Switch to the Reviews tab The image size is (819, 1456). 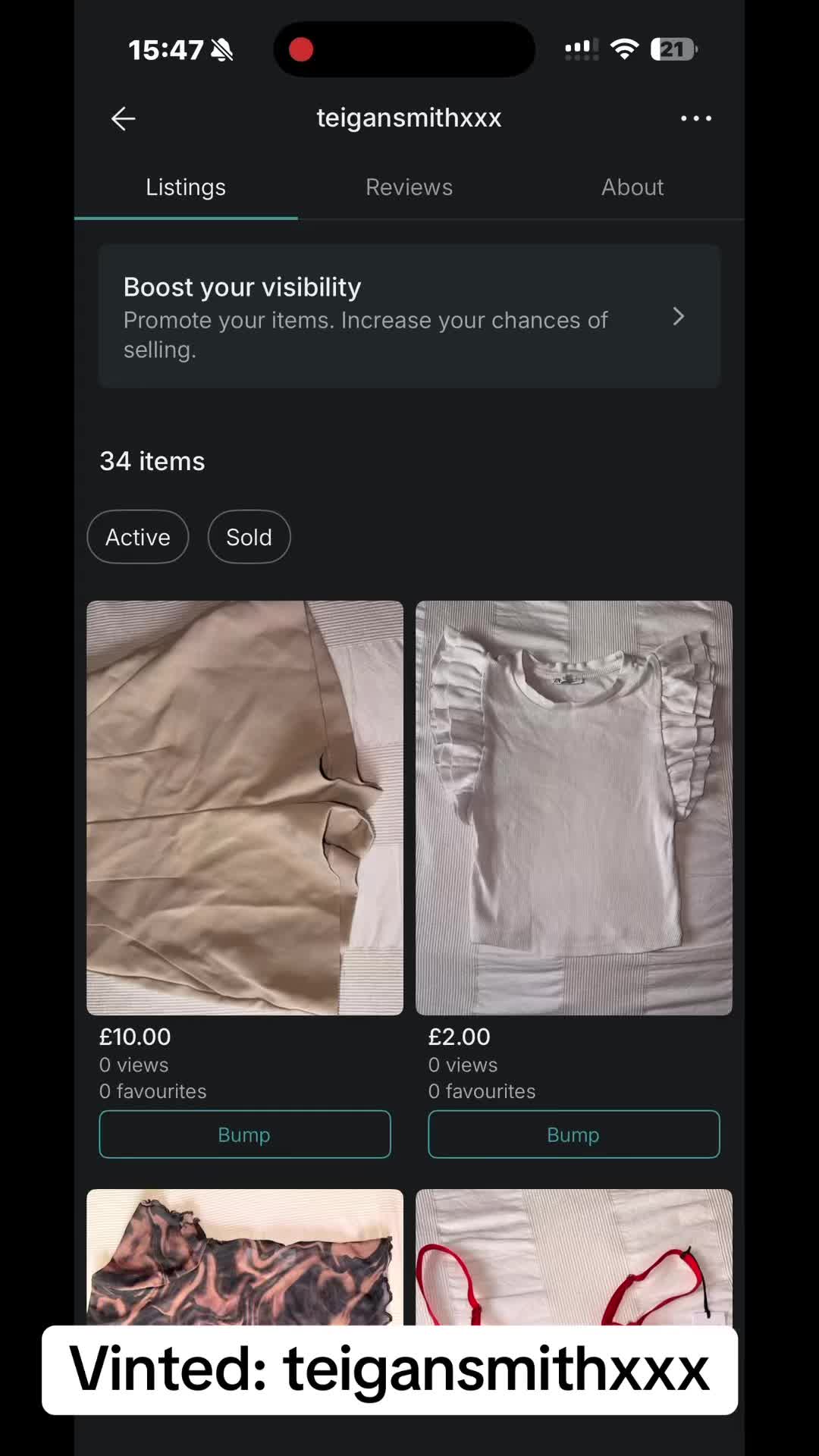coord(409,187)
